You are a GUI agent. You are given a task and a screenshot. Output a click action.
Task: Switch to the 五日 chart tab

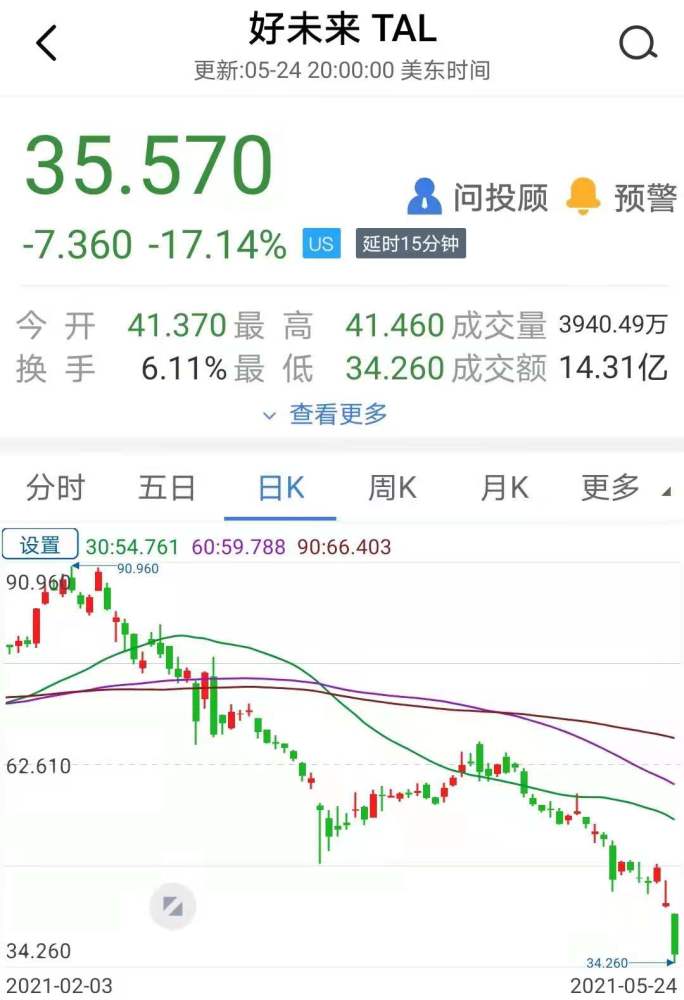click(167, 488)
